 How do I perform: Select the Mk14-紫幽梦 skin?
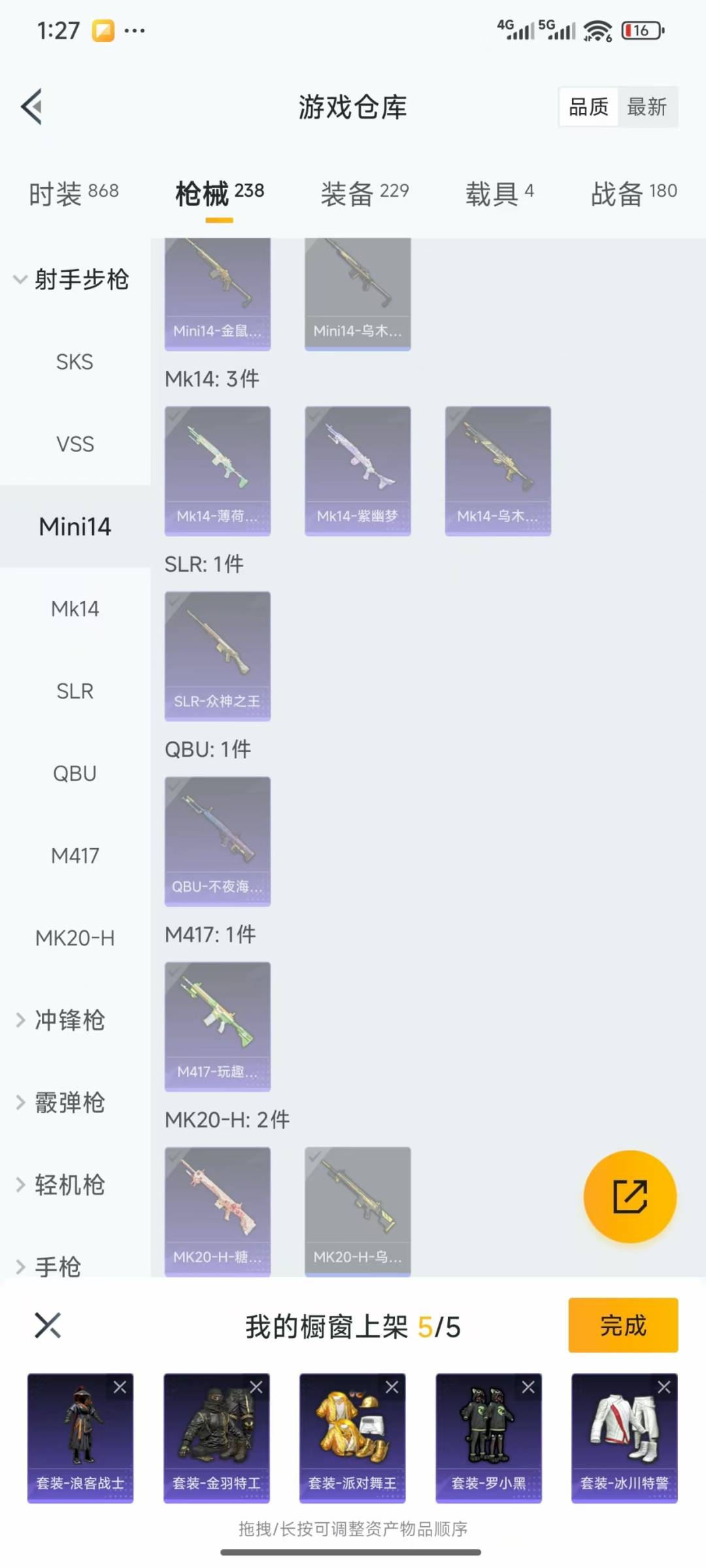click(x=358, y=470)
